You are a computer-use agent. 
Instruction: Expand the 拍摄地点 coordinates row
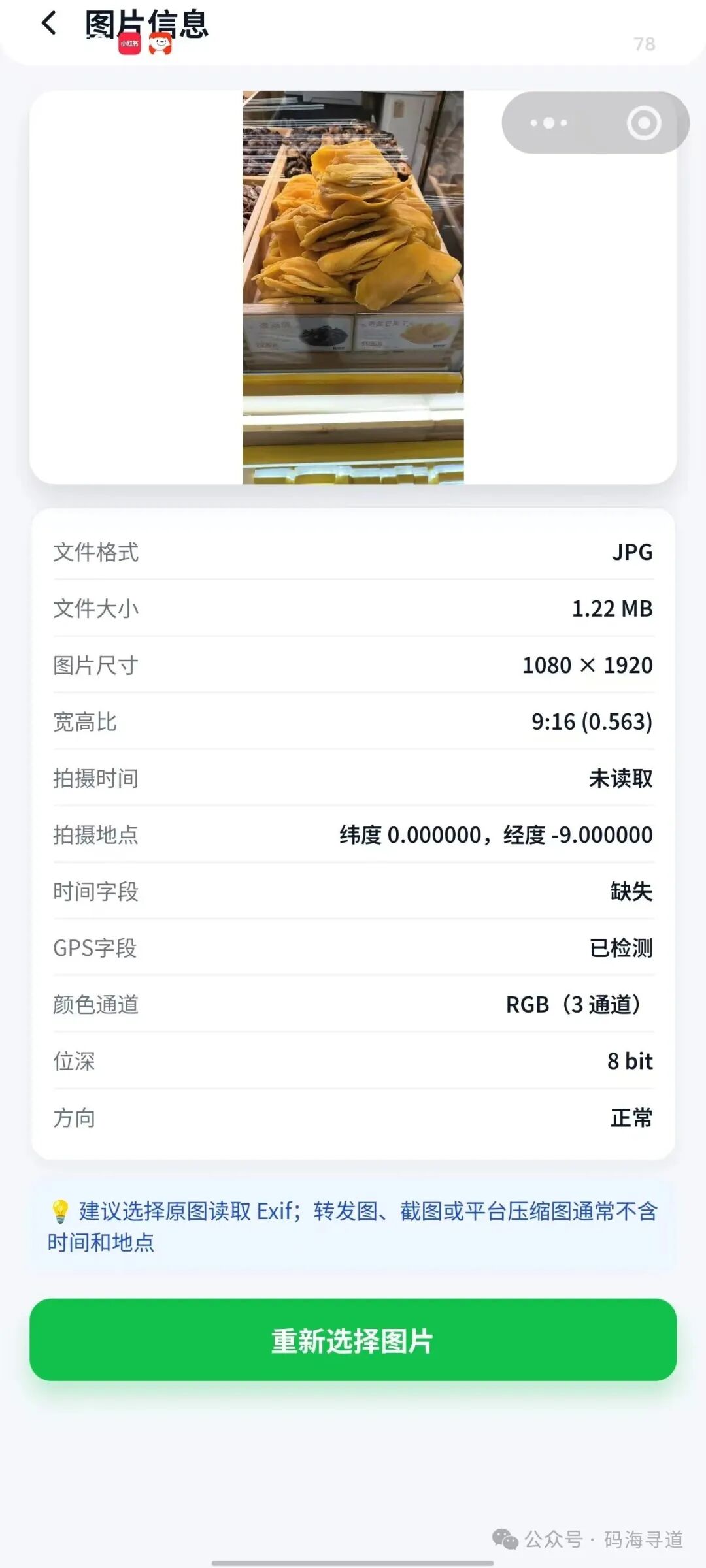point(353,834)
